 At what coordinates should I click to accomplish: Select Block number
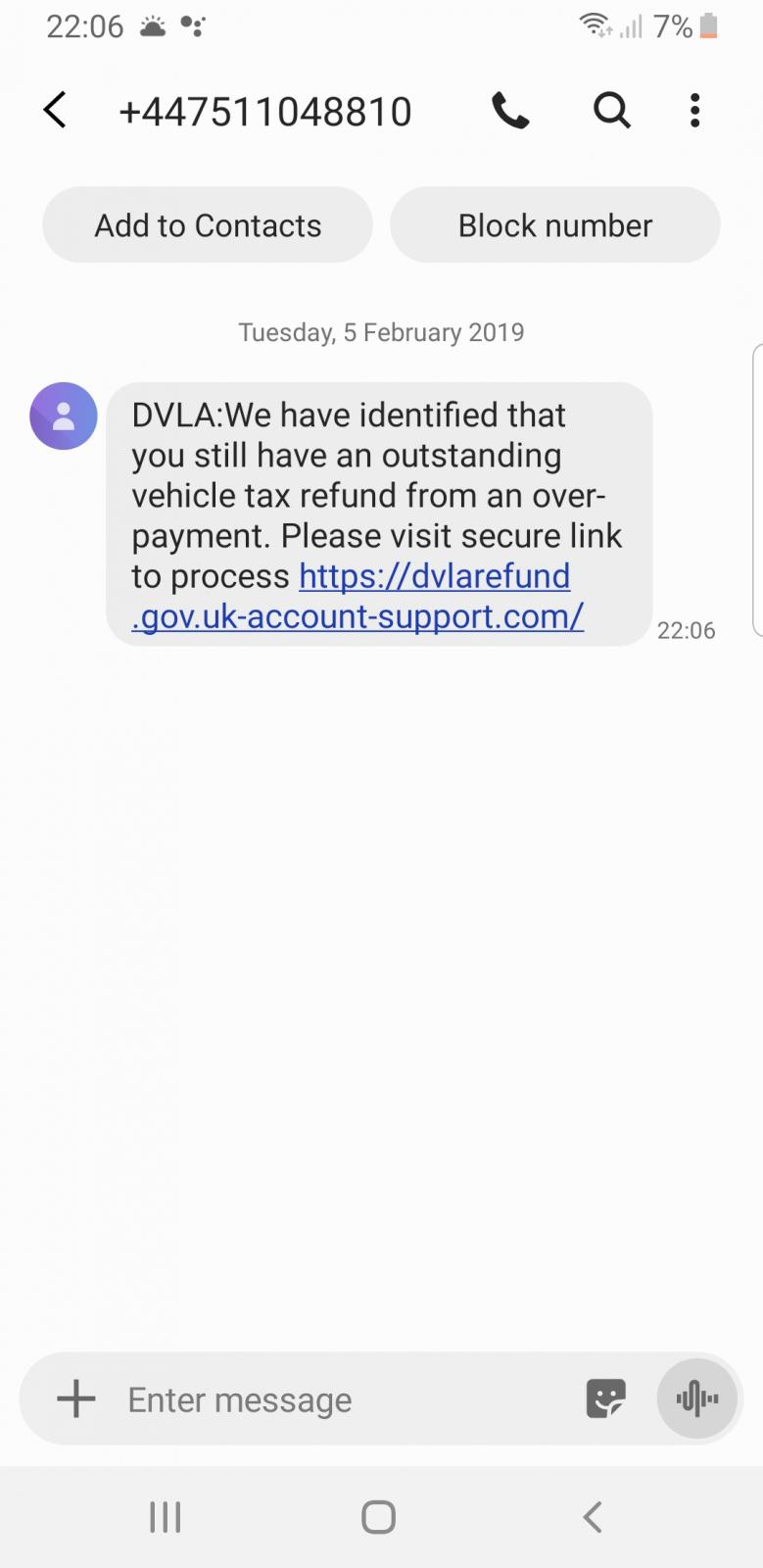pos(555,225)
